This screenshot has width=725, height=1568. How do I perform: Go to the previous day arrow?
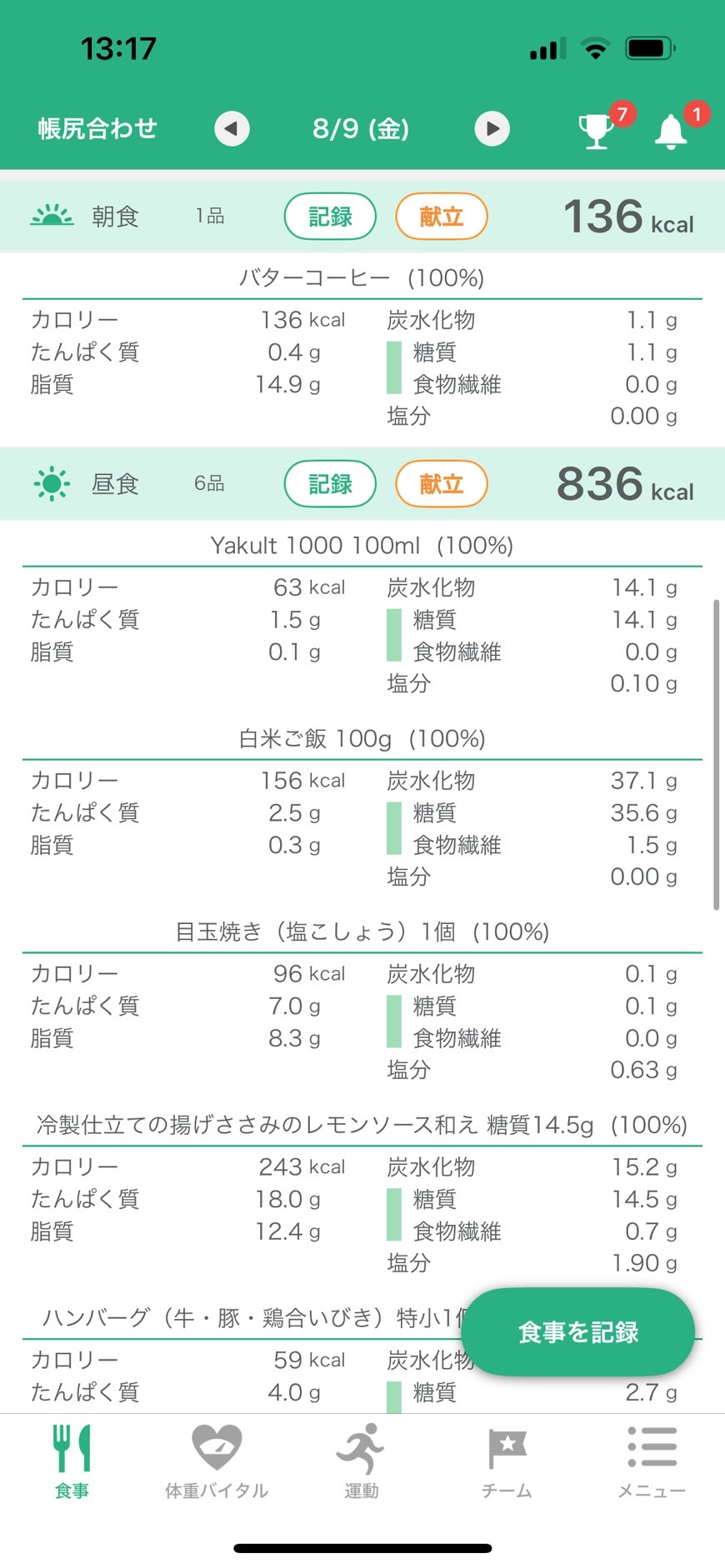pyautogui.click(x=232, y=128)
